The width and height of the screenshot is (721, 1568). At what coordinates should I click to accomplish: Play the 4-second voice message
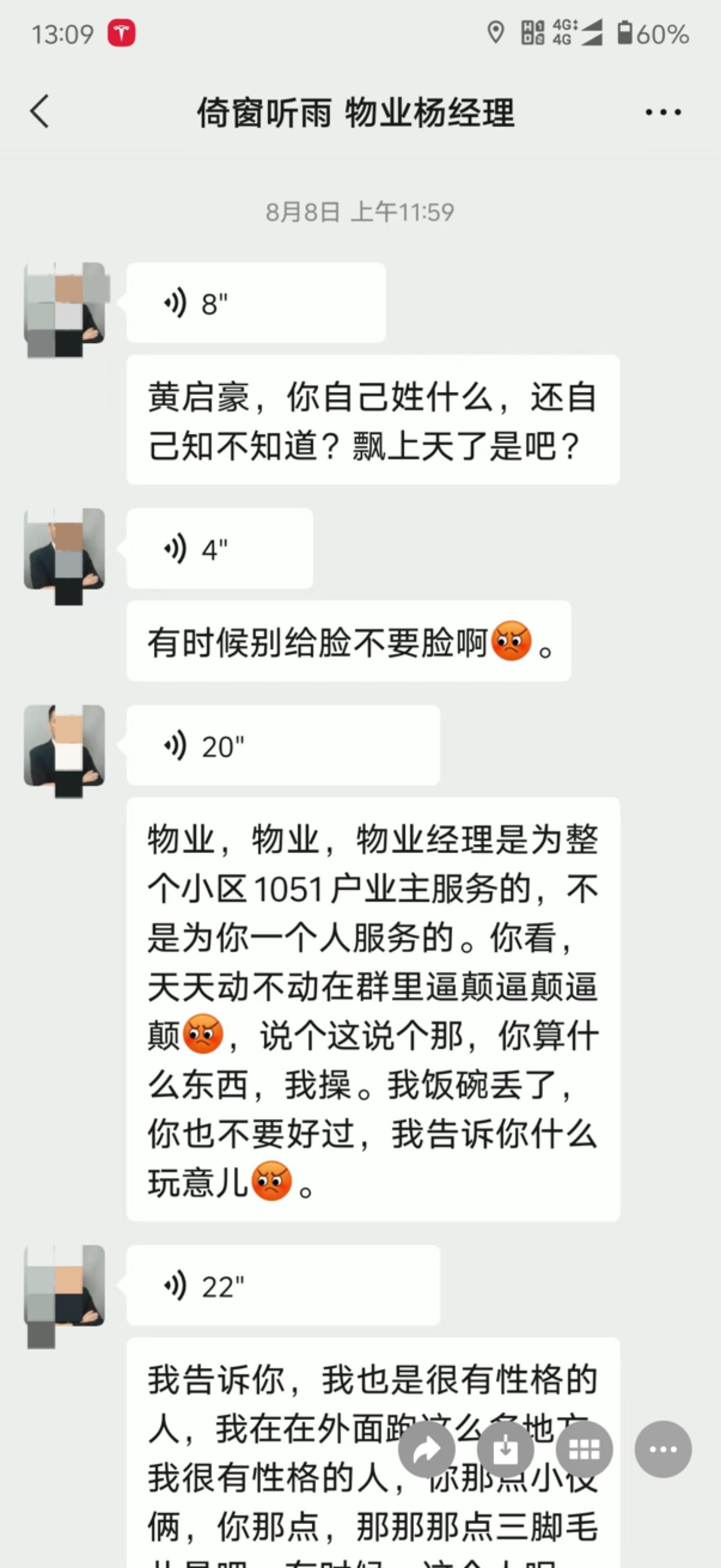point(220,549)
